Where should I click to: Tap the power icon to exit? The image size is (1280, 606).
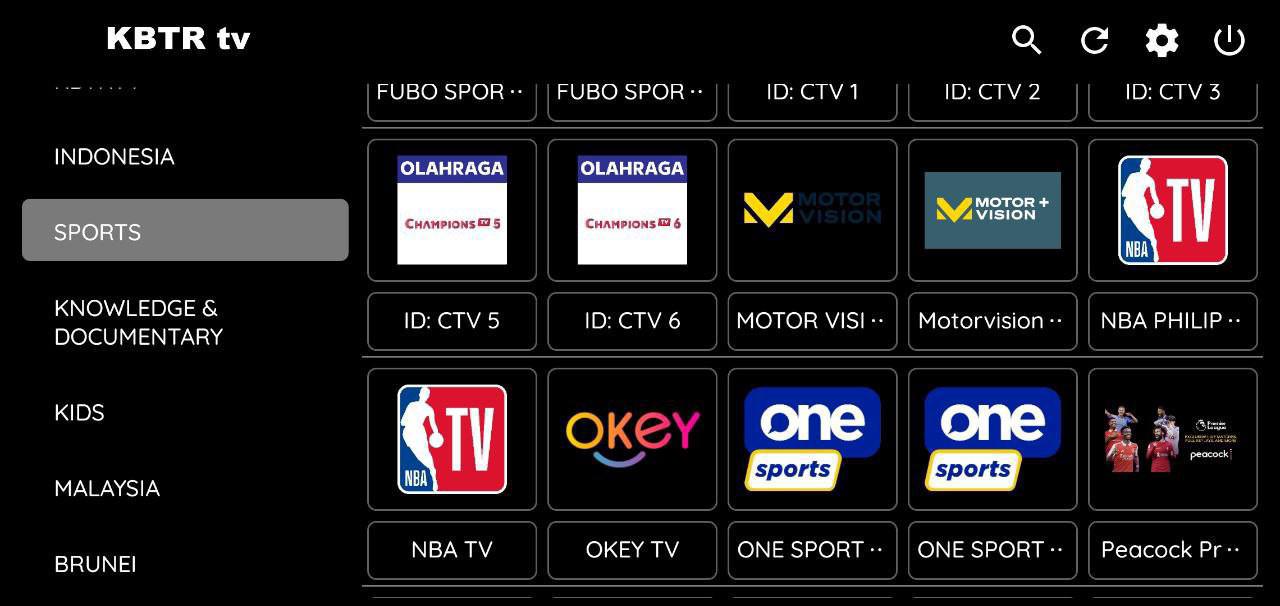click(1229, 40)
